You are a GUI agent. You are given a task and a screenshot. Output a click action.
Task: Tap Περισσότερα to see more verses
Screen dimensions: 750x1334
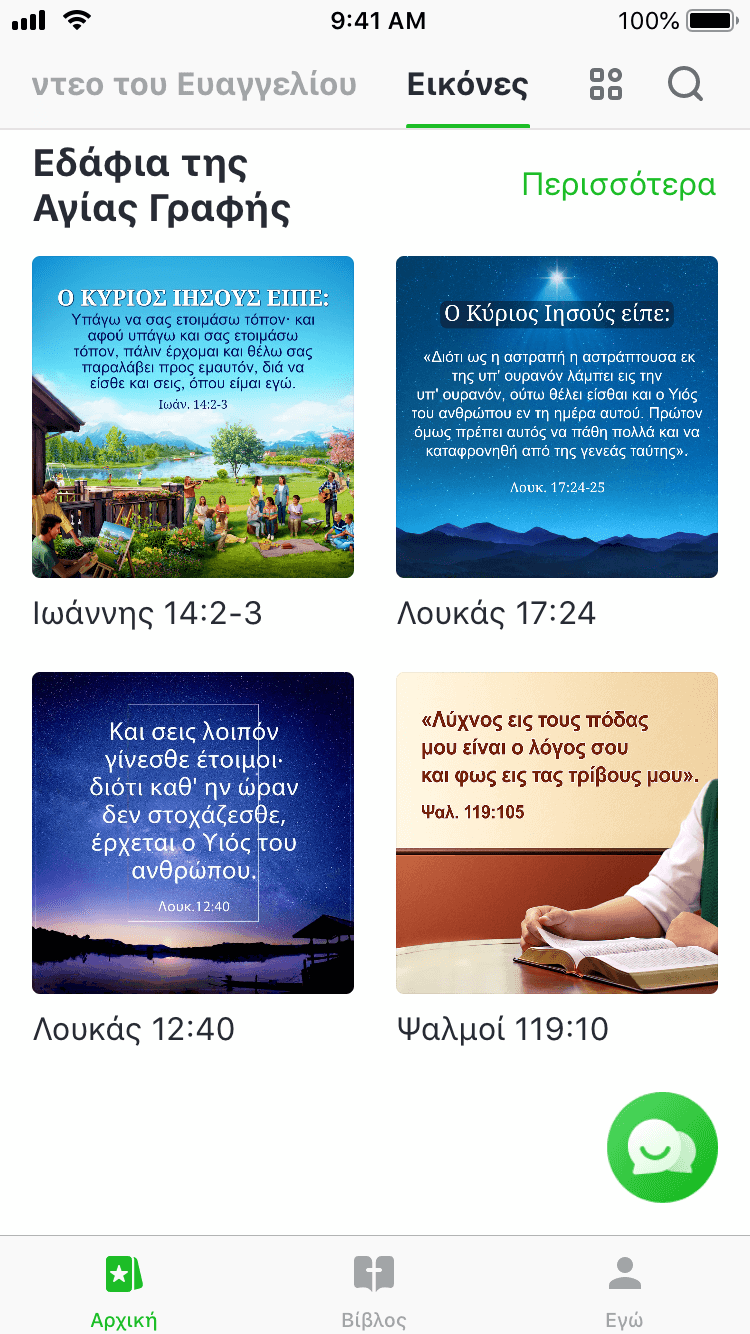pyautogui.click(x=619, y=185)
